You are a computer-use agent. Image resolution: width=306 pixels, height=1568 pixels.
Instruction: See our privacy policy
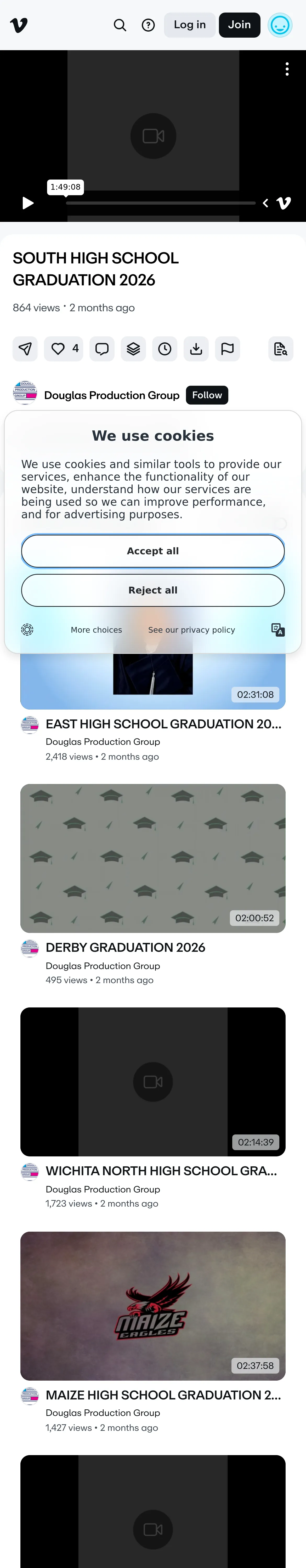(191, 630)
